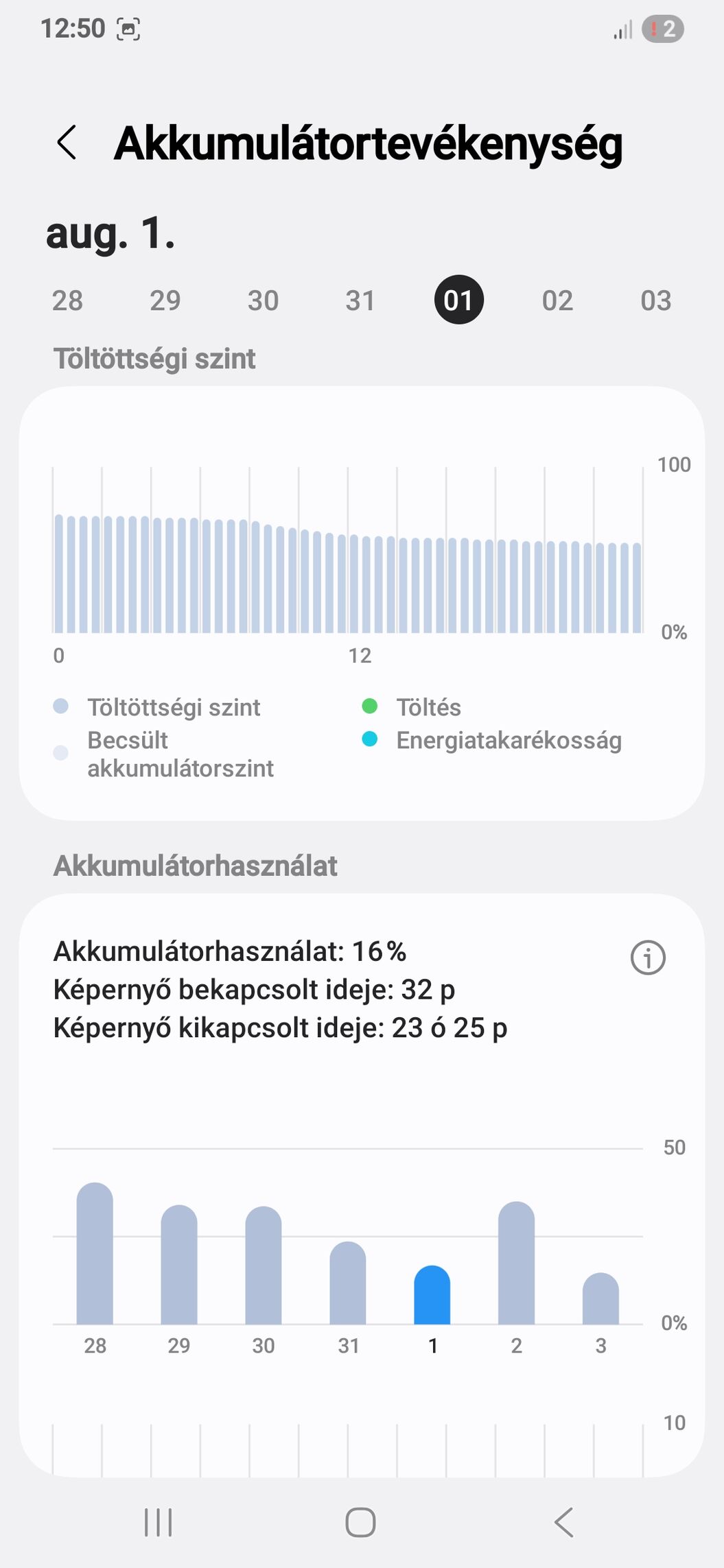
Task: Tap the usage bar for day 28
Action: (95, 1253)
